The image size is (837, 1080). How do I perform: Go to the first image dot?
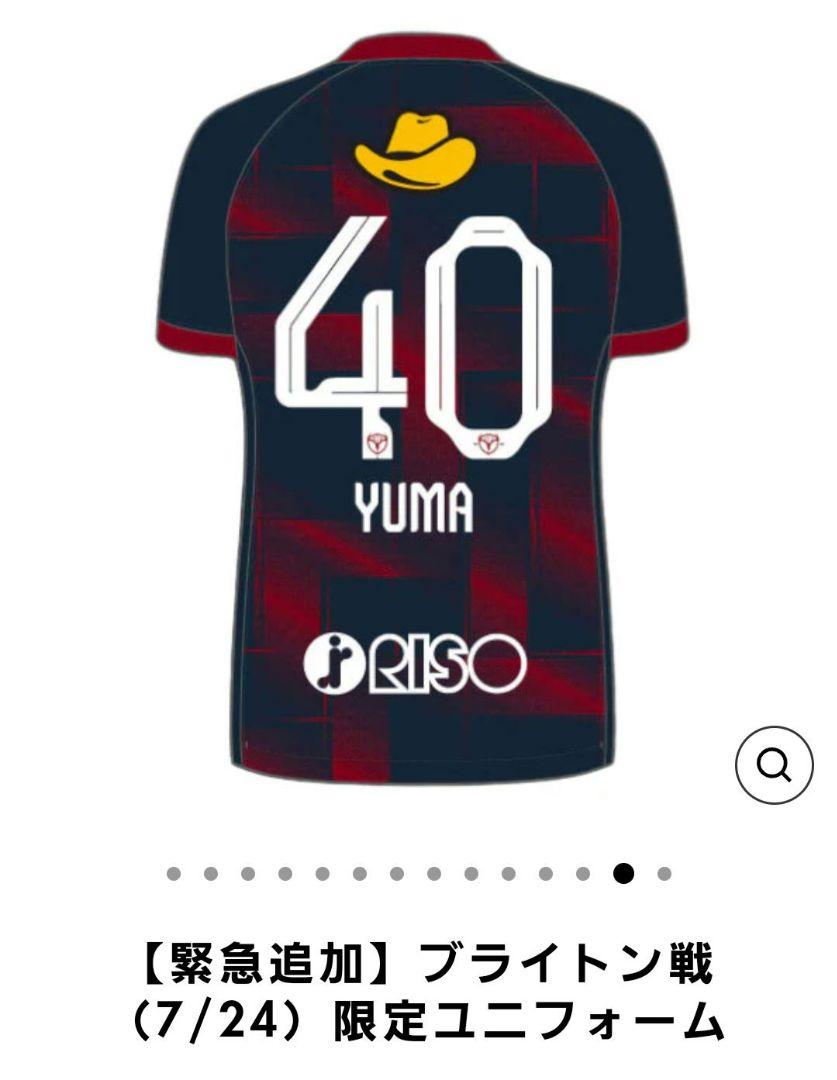(174, 874)
